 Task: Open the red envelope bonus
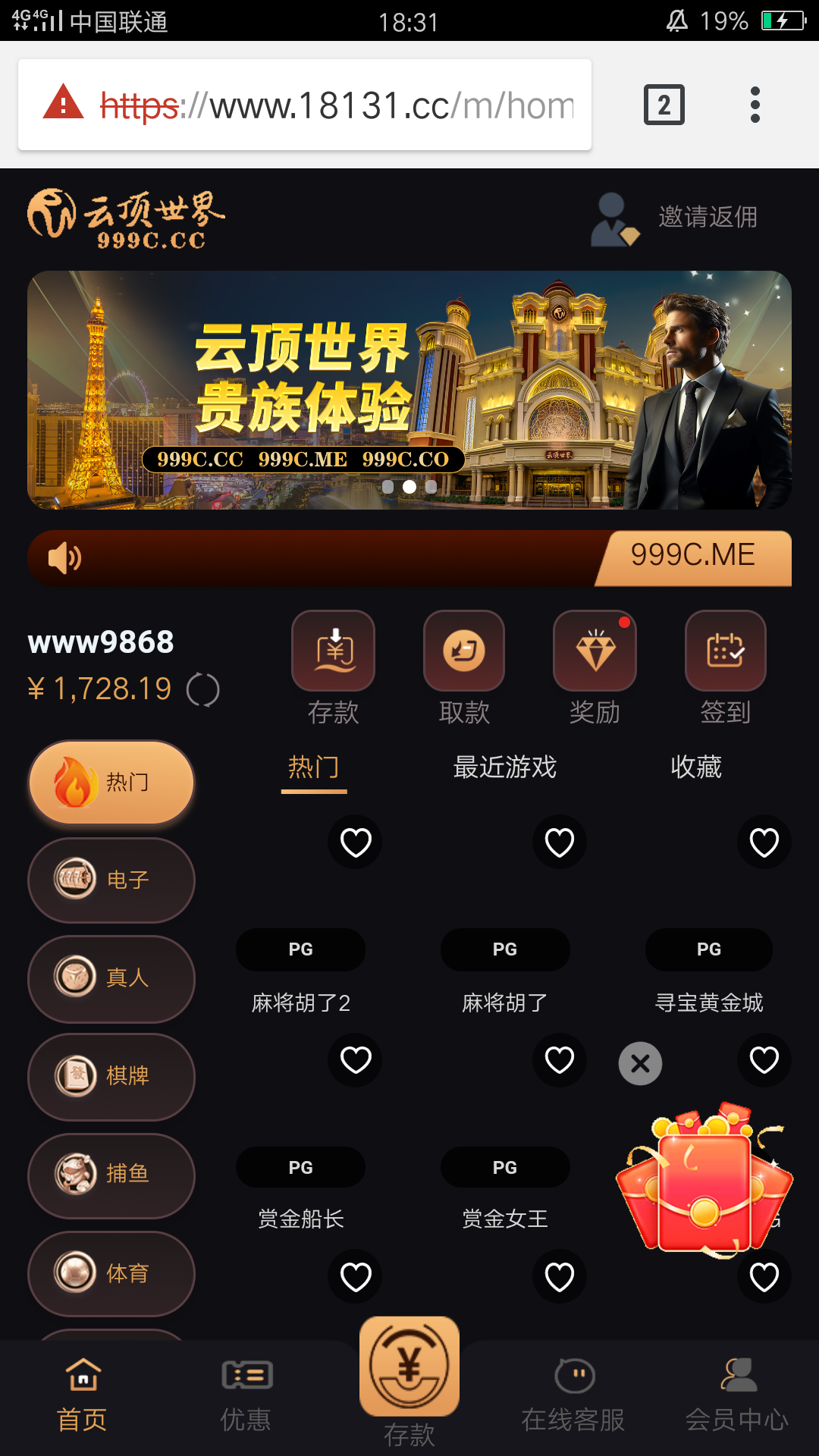point(704,1183)
